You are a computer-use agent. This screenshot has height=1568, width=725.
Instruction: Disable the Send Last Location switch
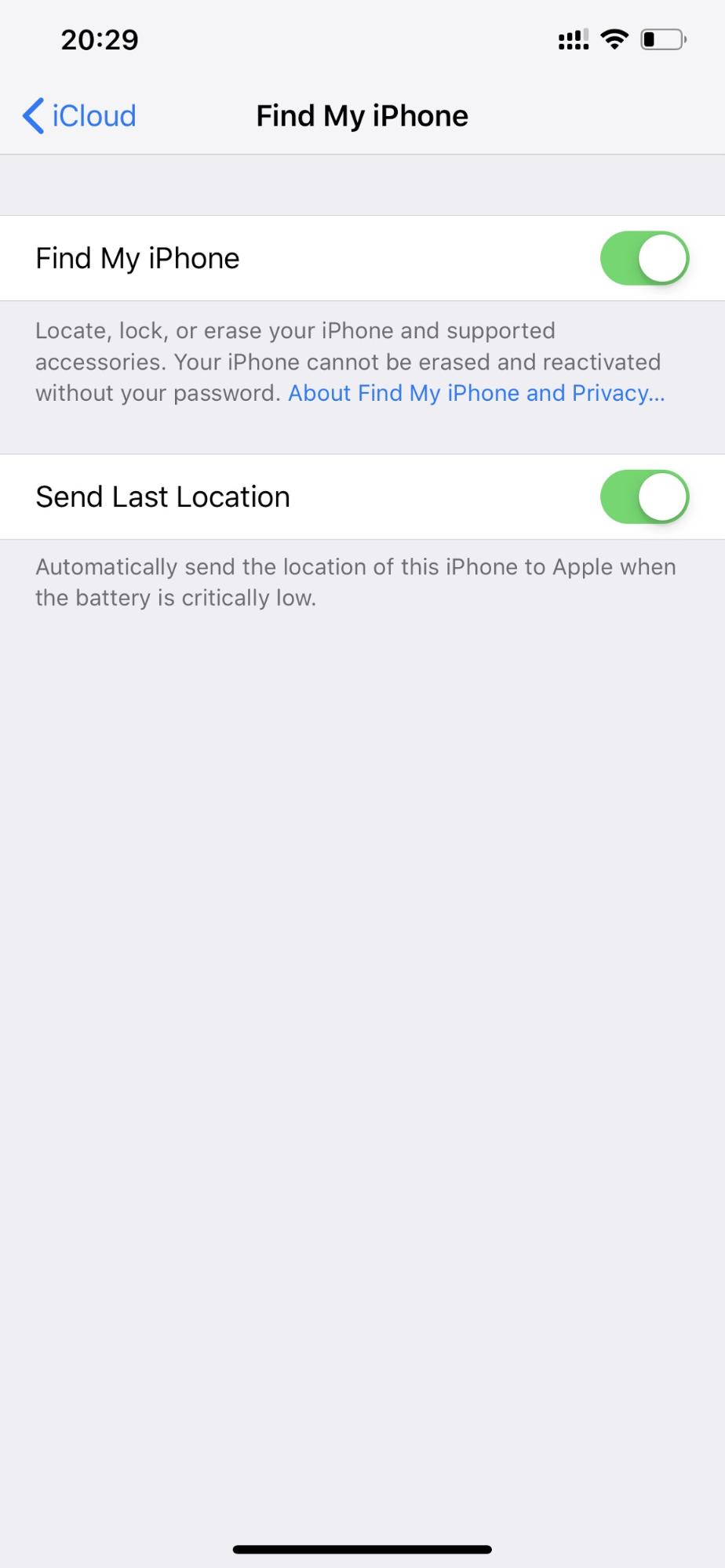point(644,497)
